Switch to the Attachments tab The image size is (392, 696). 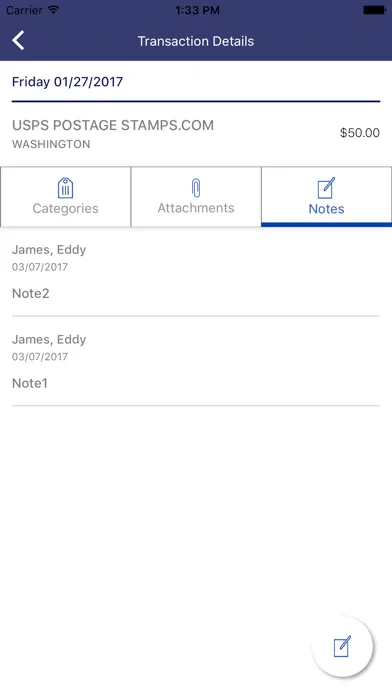coord(196,197)
